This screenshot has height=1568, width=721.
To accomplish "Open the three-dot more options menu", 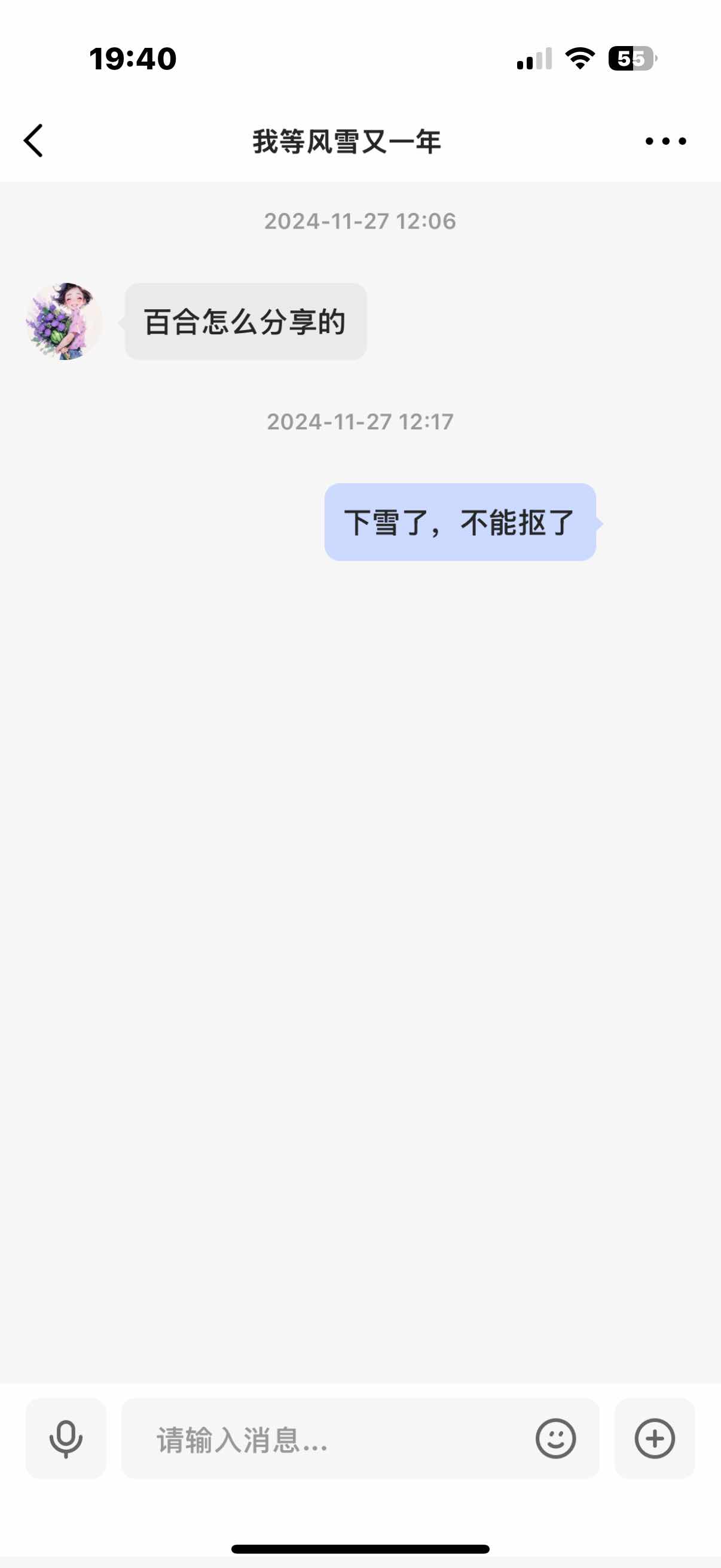I will 665,141.
